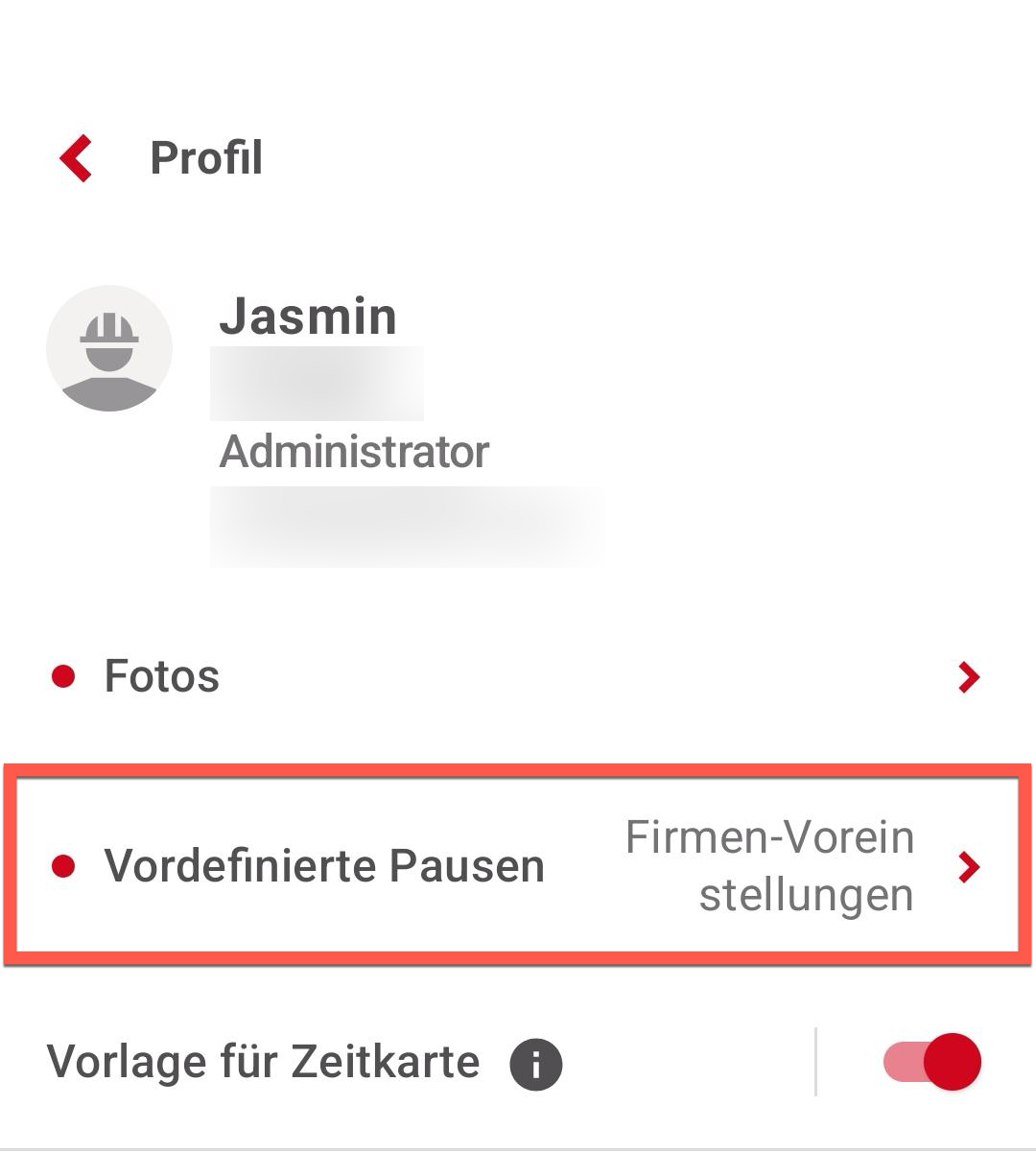1036x1152 pixels.
Task: Tap the red chevron on the Fotos row
Action: tap(971, 677)
